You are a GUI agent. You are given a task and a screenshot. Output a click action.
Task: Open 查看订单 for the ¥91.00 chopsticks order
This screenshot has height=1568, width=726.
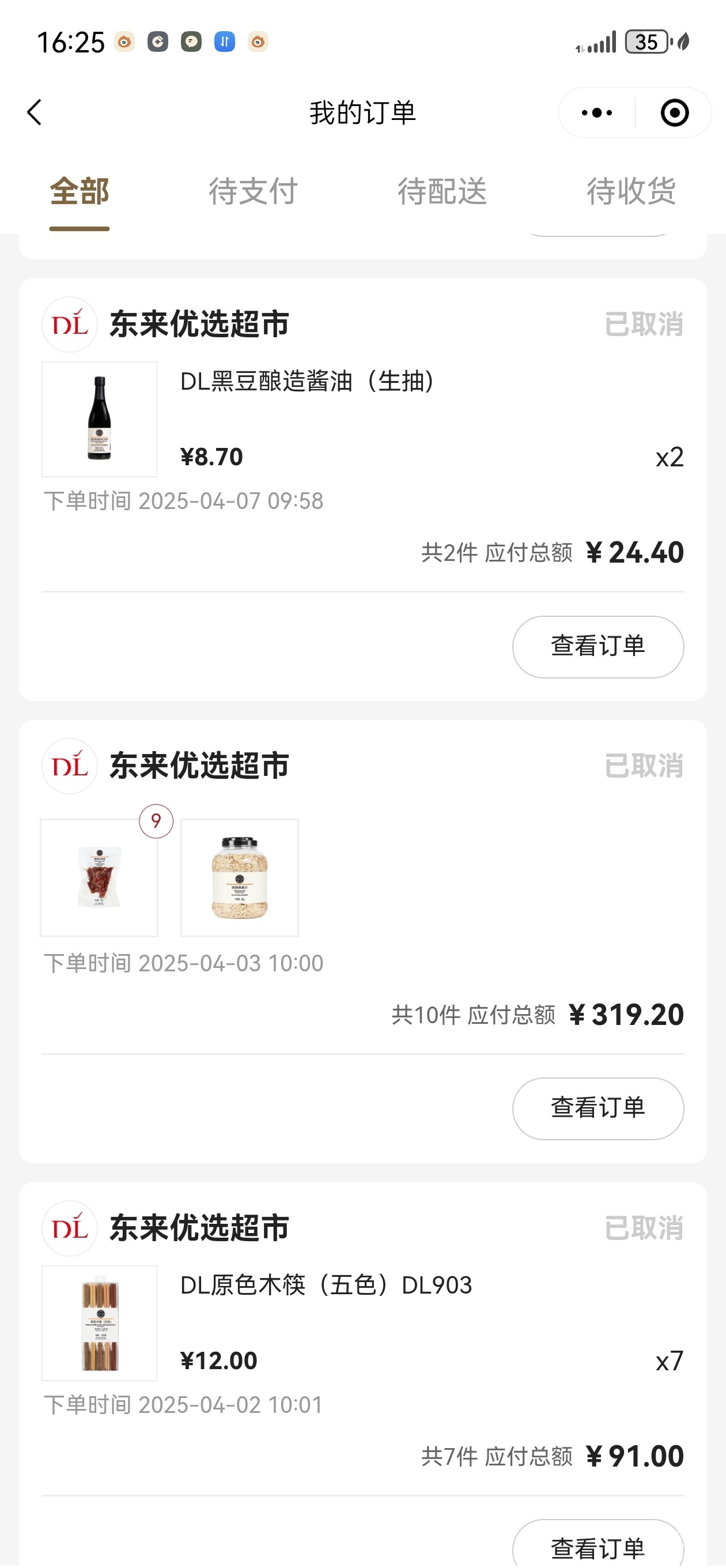[598, 1547]
